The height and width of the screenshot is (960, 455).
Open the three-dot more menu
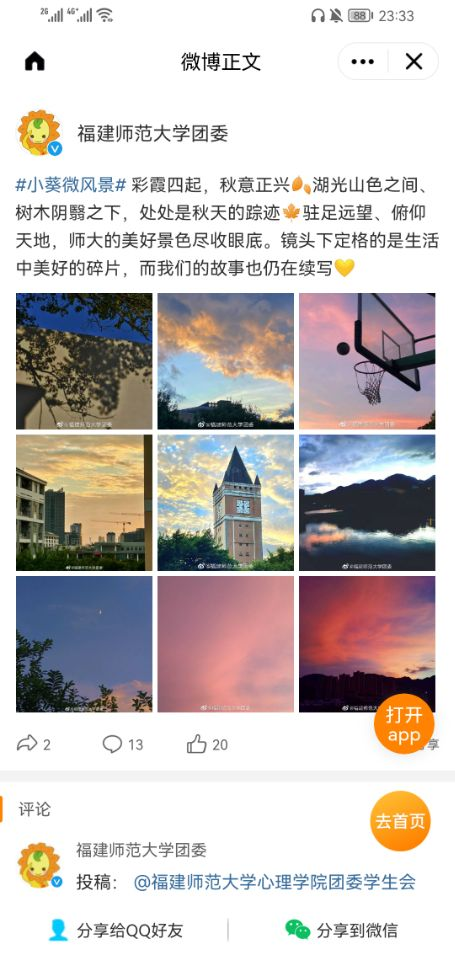click(363, 61)
